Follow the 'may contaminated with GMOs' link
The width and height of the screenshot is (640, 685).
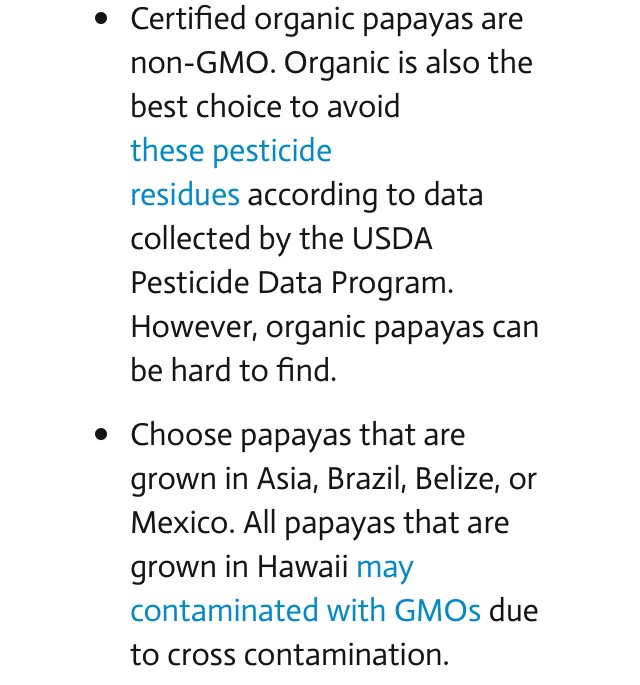click(305, 610)
